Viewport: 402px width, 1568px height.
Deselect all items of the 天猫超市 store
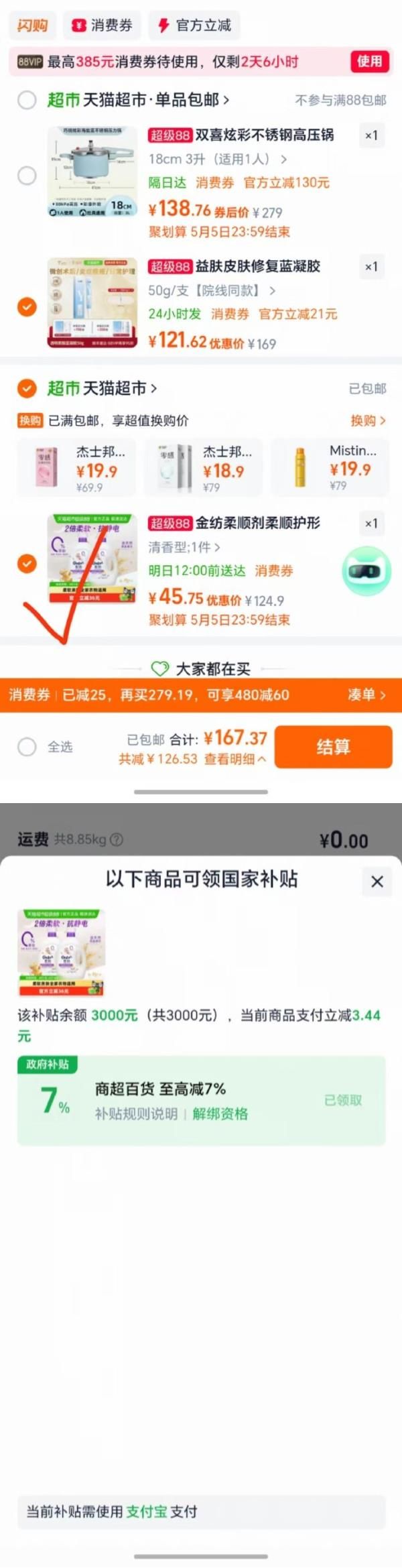coord(27,388)
